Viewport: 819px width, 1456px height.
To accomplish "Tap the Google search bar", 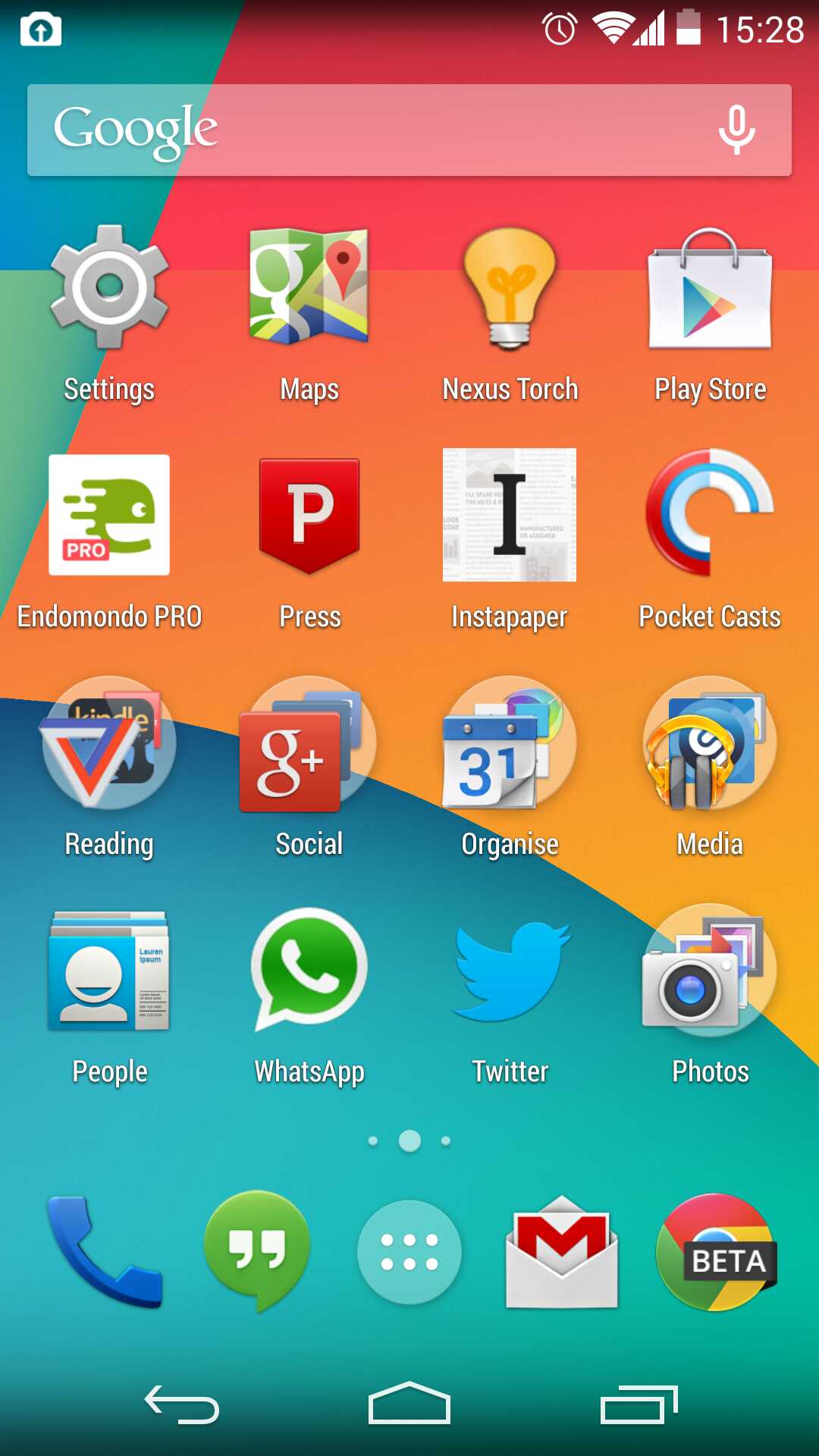I will point(409,130).
